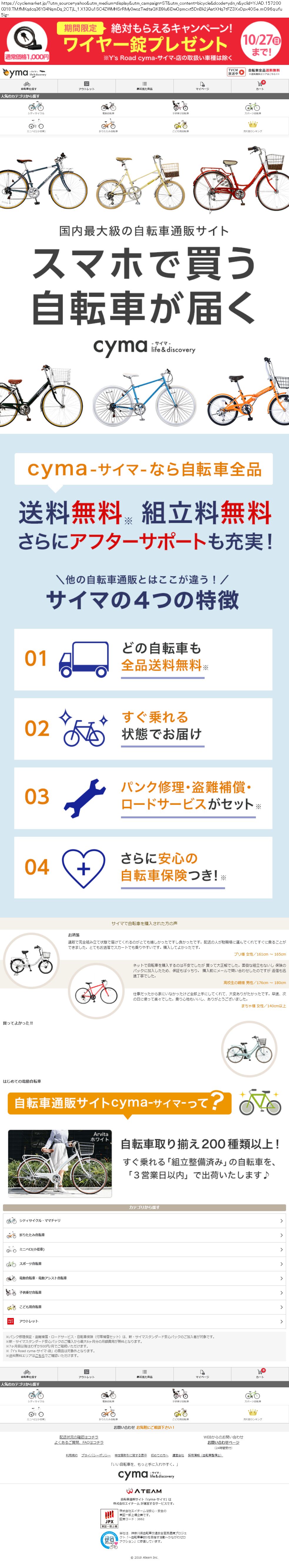Open アウトレット category row in the list

tap(145, 1321)
